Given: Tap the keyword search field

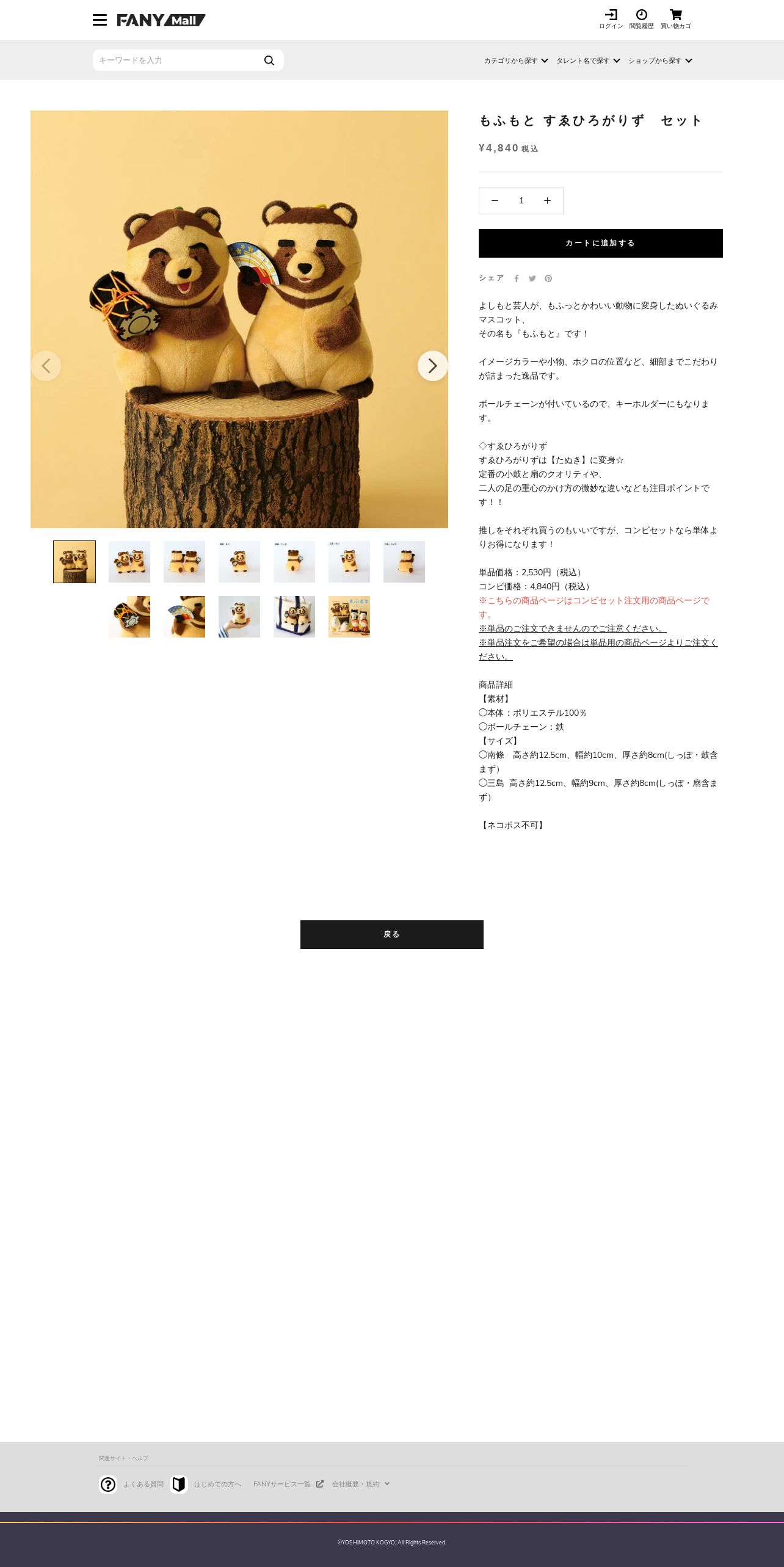Looking at the screenshot, I should coord(177,60).
